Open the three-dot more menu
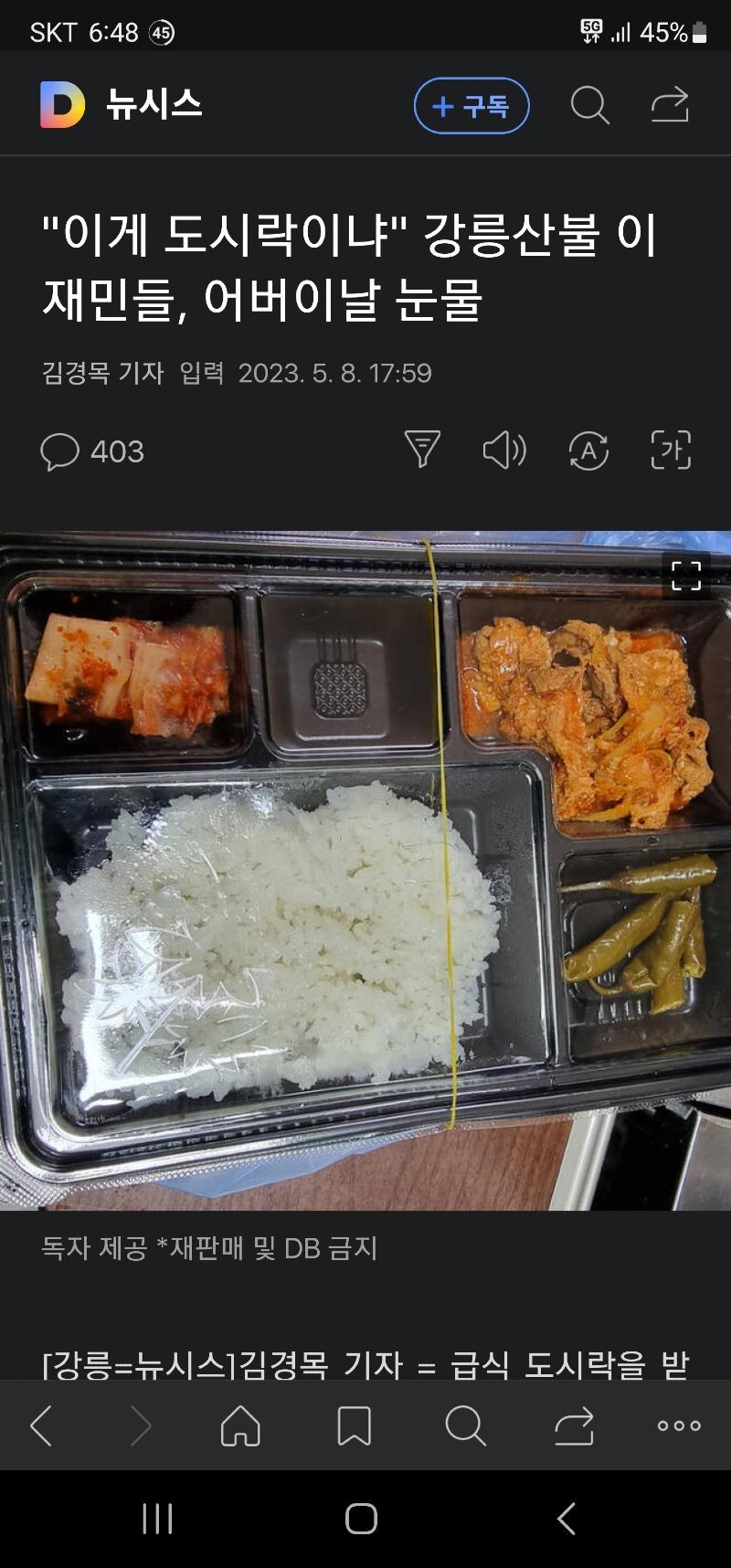 (x=679, y=1425)
